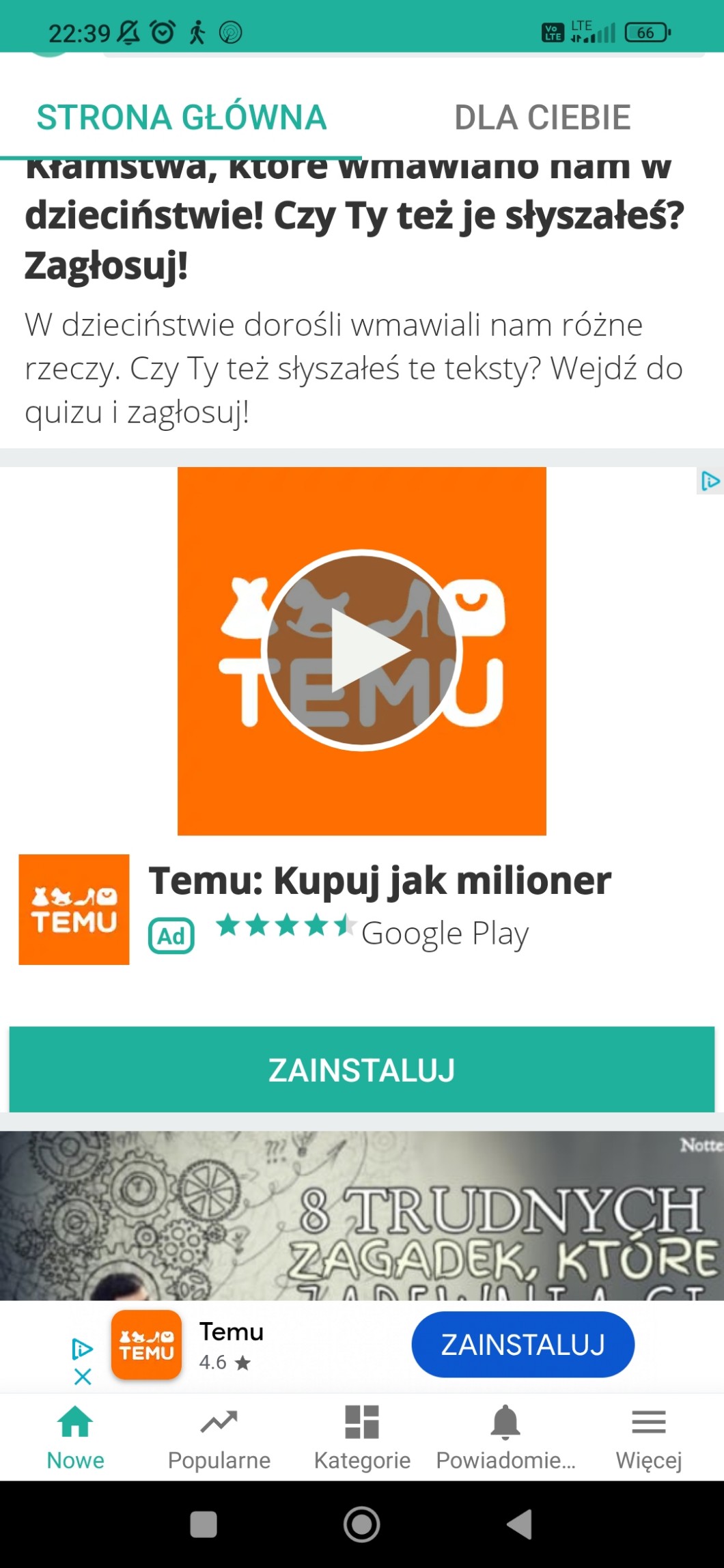
Task: Tap the blue ZAINSTALUJ button for Temu
Action: (523, 1345)
